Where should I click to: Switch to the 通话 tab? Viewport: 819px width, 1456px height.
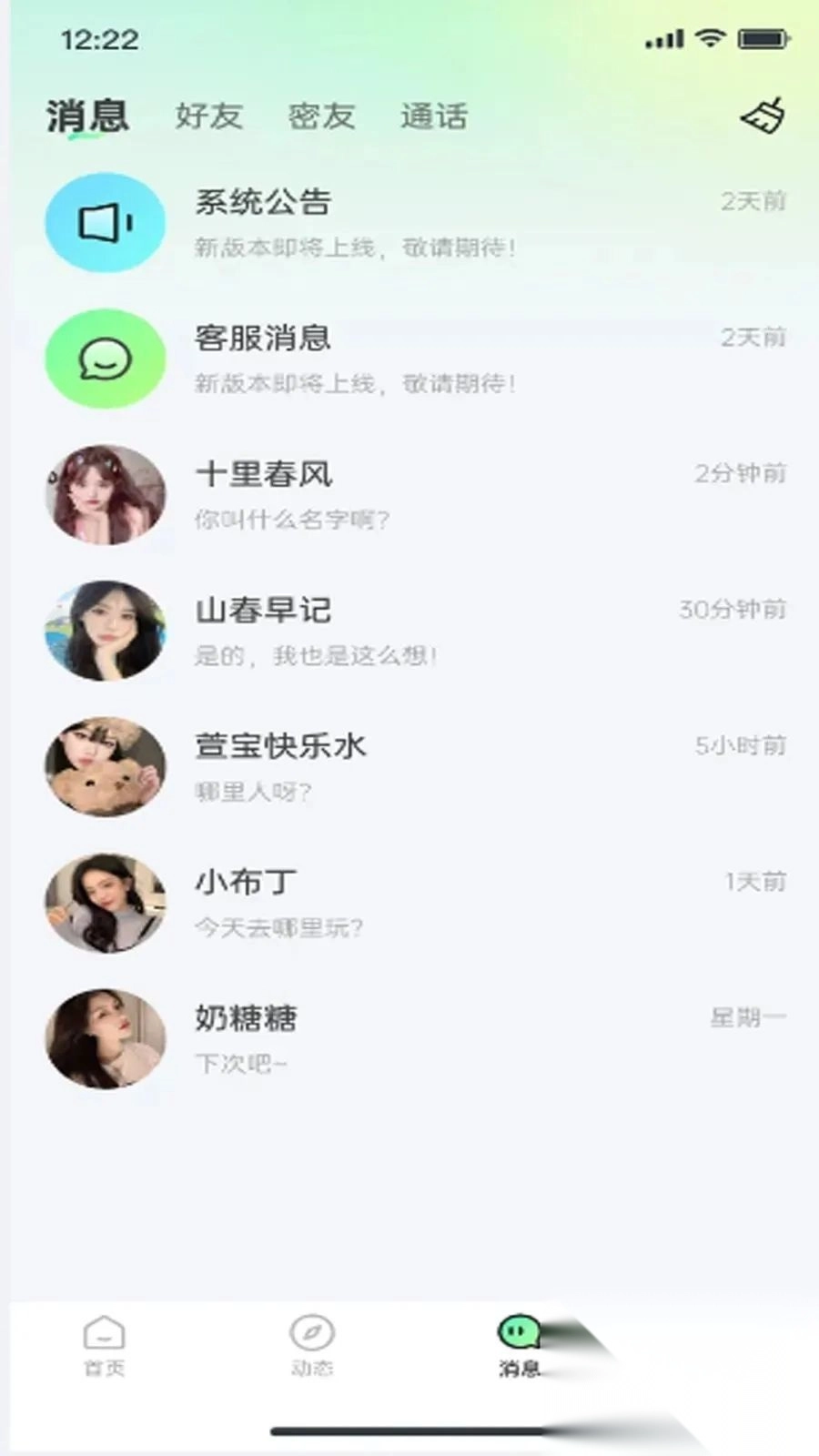(x=433, y=116)
